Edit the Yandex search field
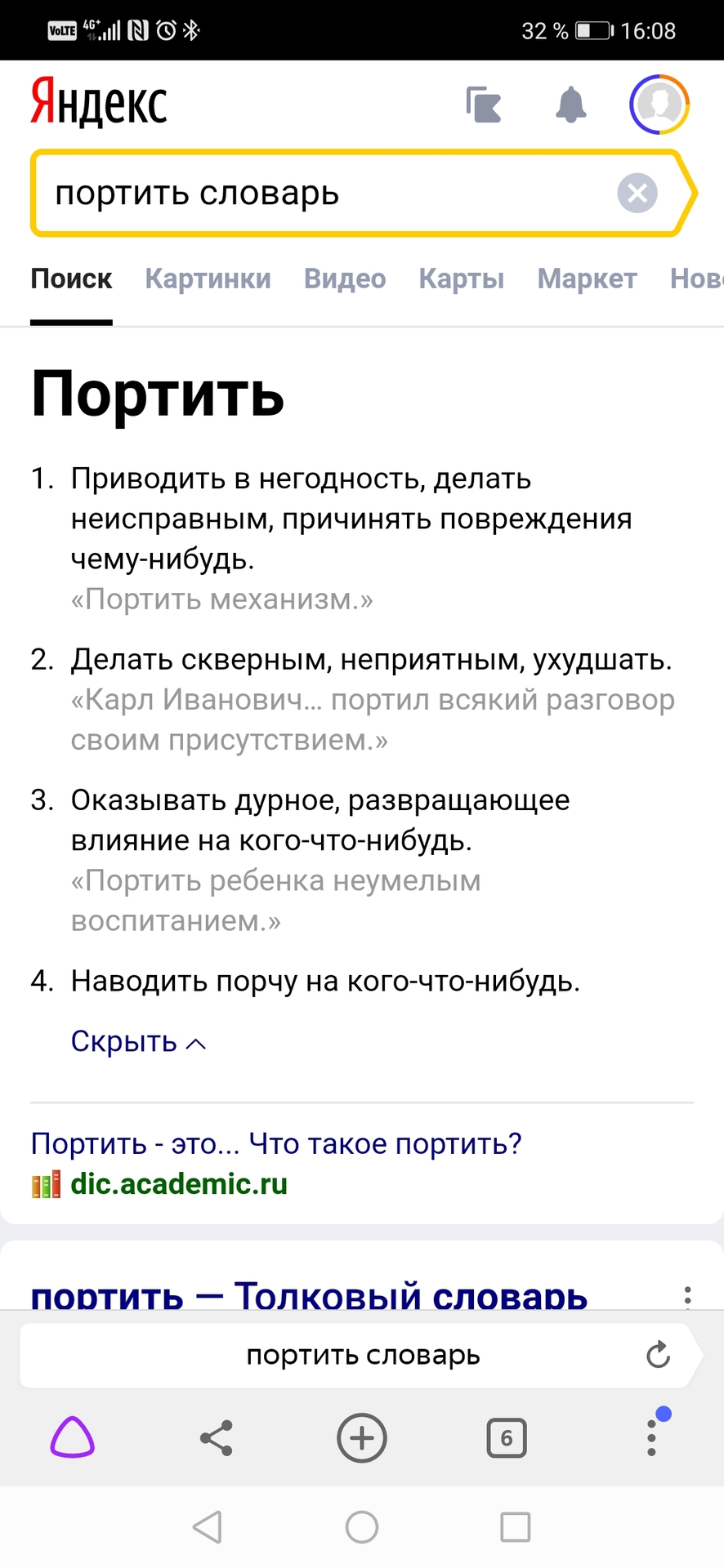Image resolution: width=724 pixels, height=1568 pixels. click(327, 194)
